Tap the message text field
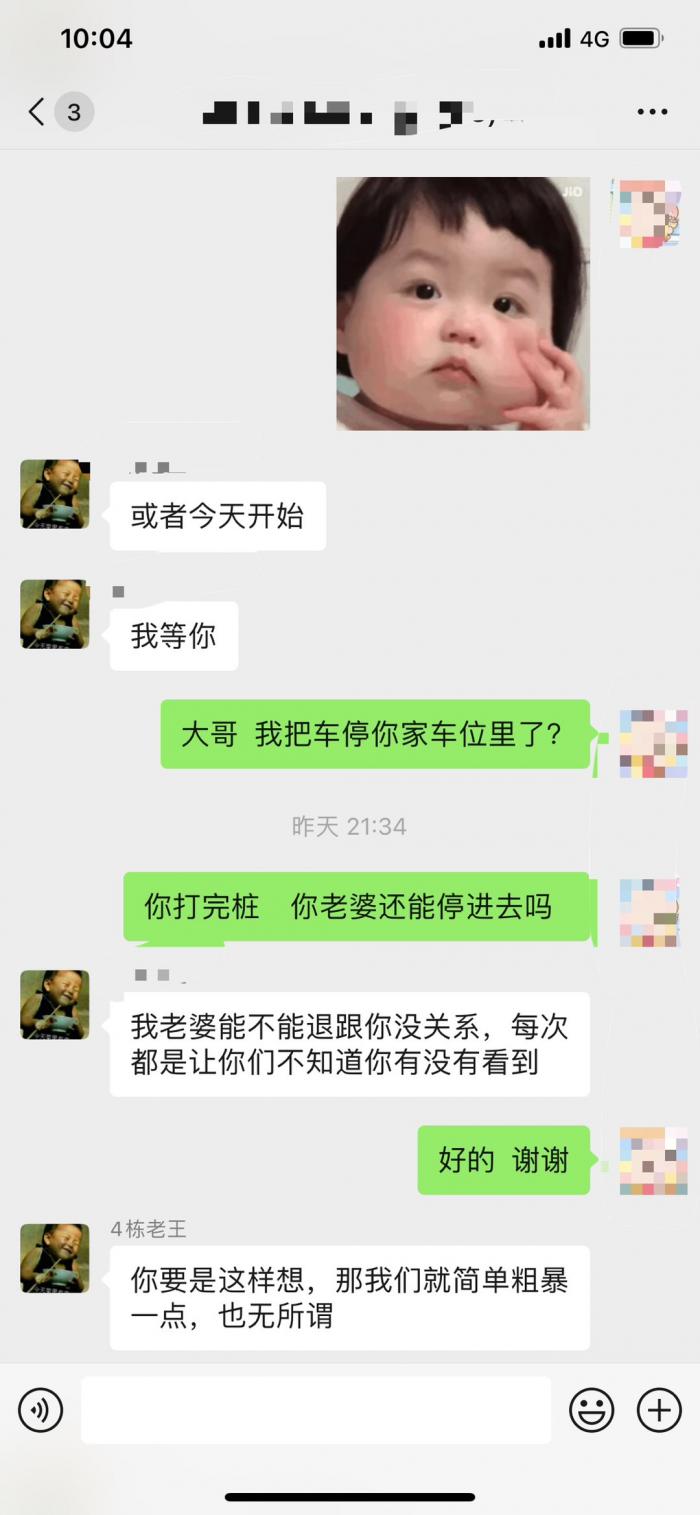The height and width of the screenshot is (1515, 700). (315, 1410)
